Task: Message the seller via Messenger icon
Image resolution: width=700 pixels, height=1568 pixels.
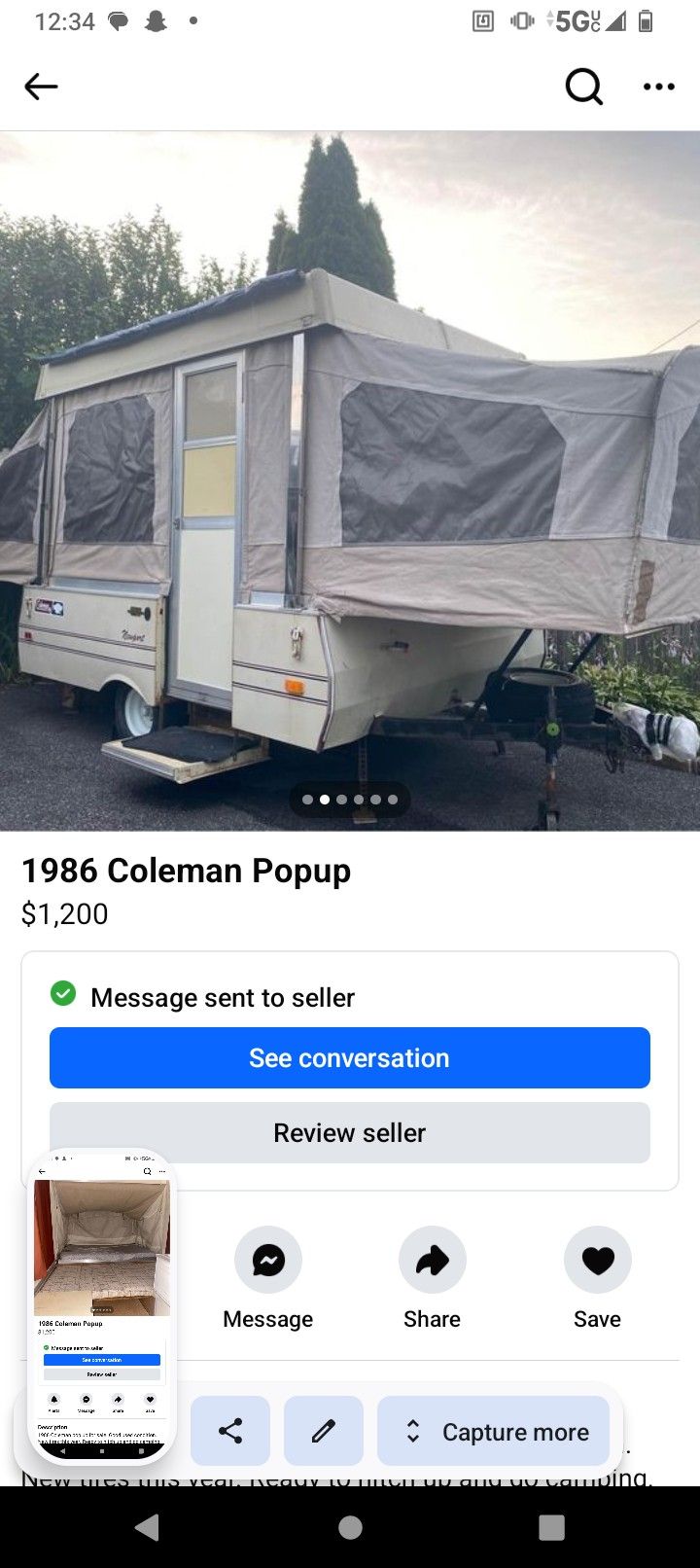Action: click(x=267, y=1261)
